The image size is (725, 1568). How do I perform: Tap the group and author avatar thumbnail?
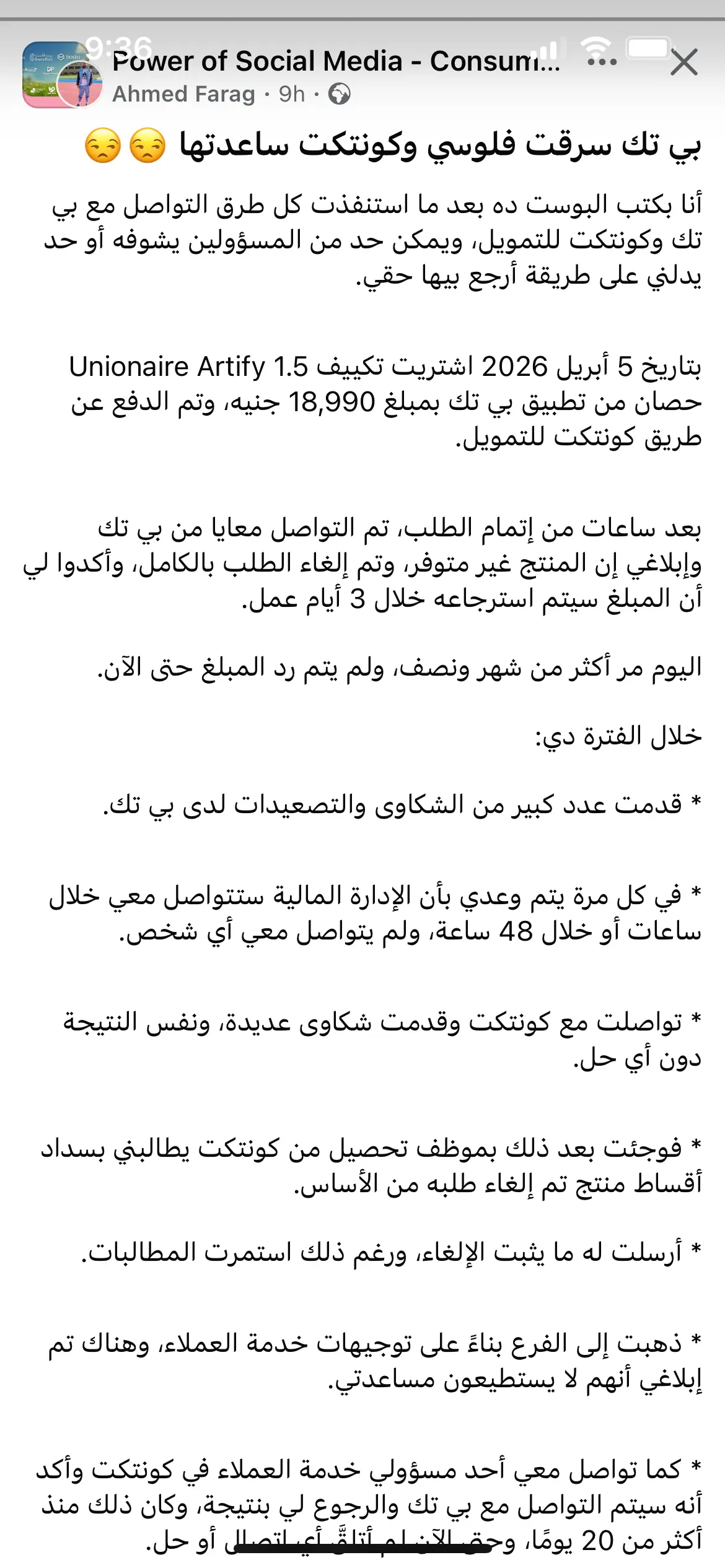pos(62,75)
